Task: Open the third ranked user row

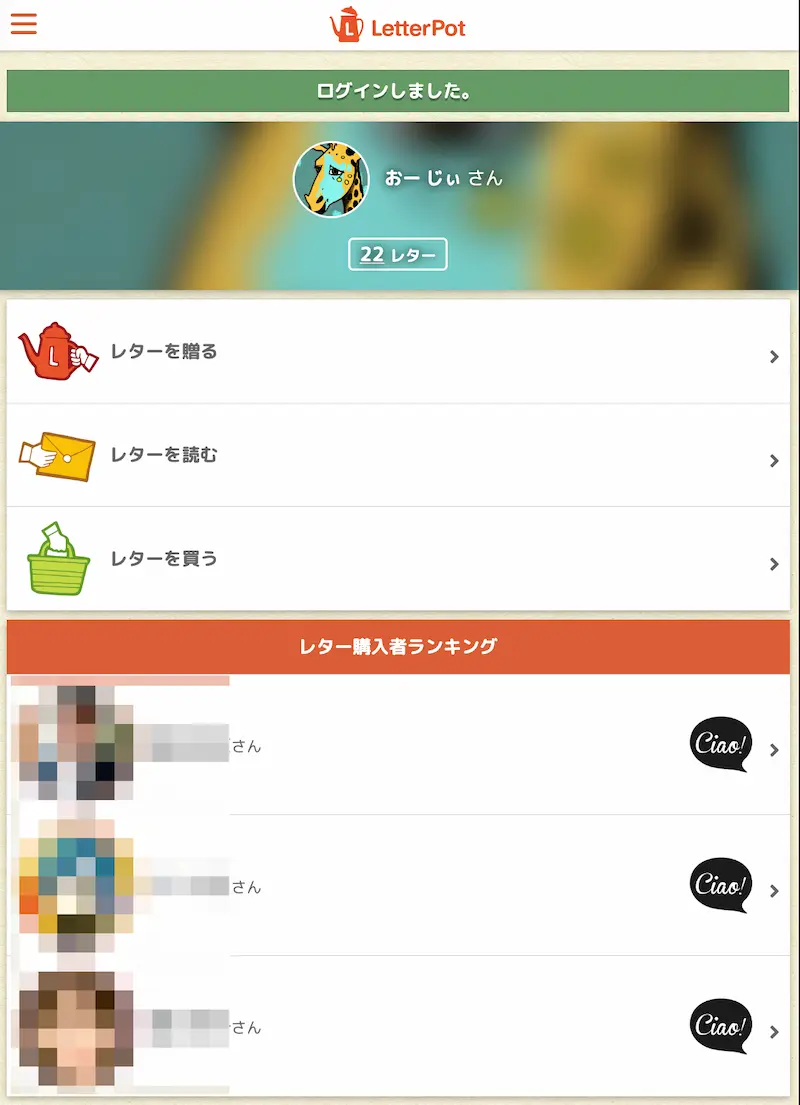Action: pyautogui.click(x=398, y=1027)
